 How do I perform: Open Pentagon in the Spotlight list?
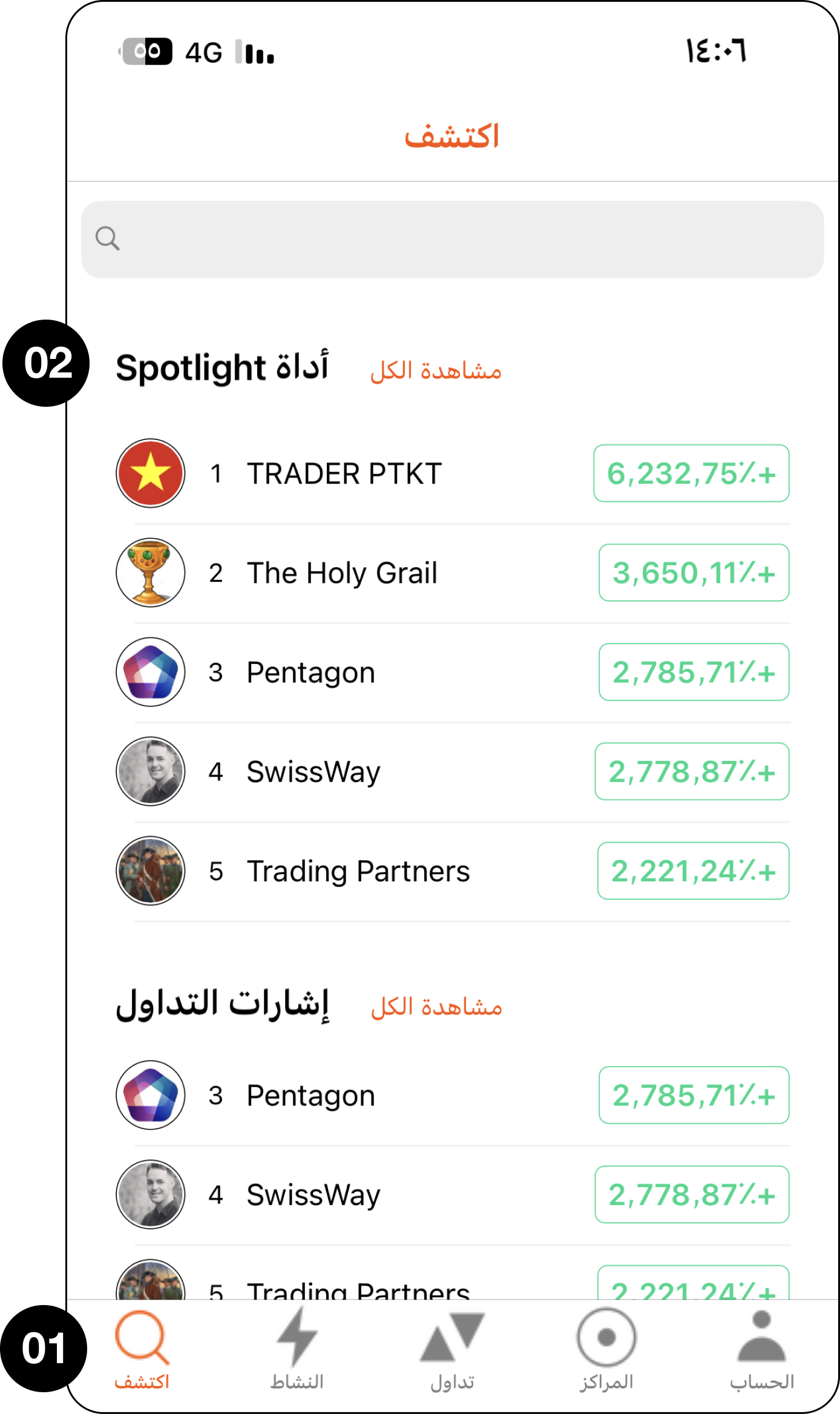click(x=311, y=672)
